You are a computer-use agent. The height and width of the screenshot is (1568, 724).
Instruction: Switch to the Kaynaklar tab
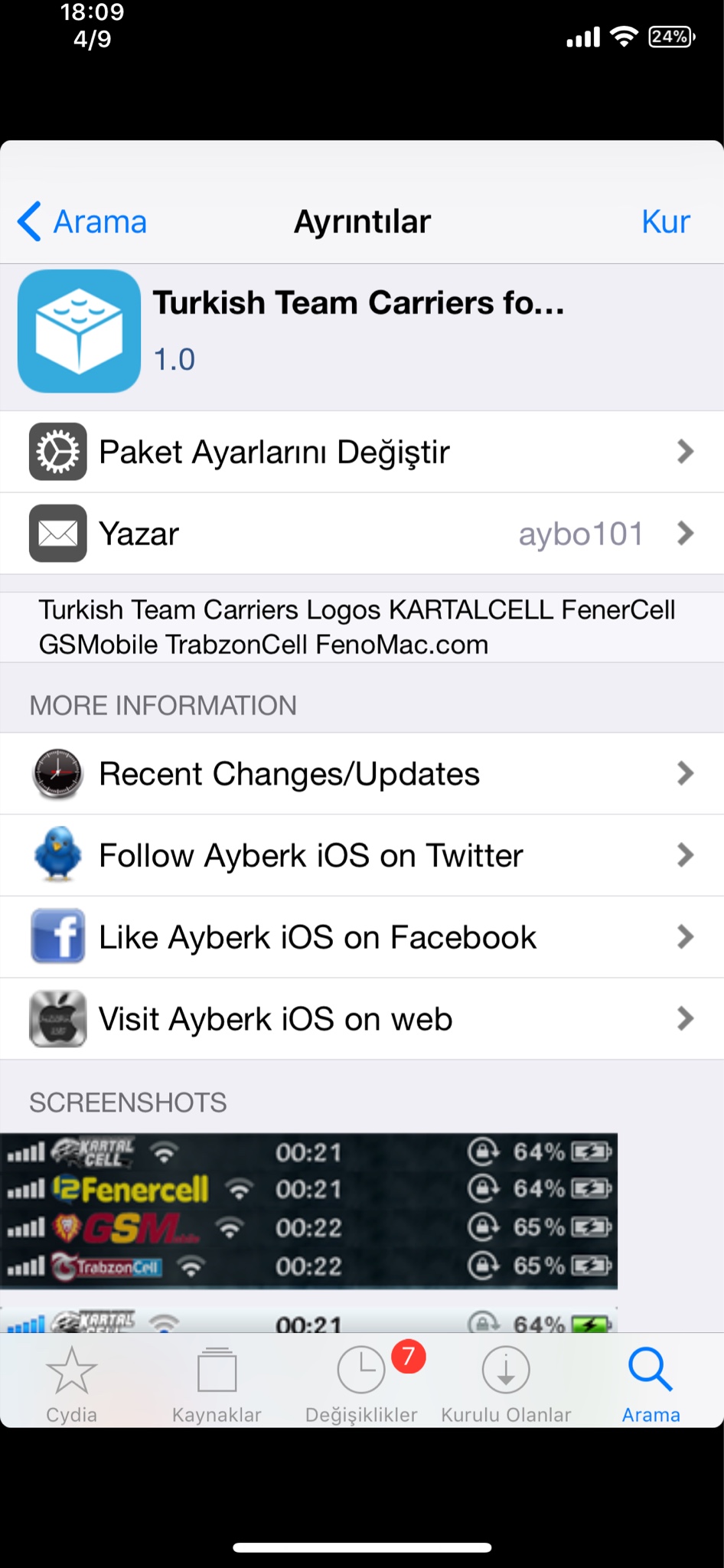click(217, 1384)
